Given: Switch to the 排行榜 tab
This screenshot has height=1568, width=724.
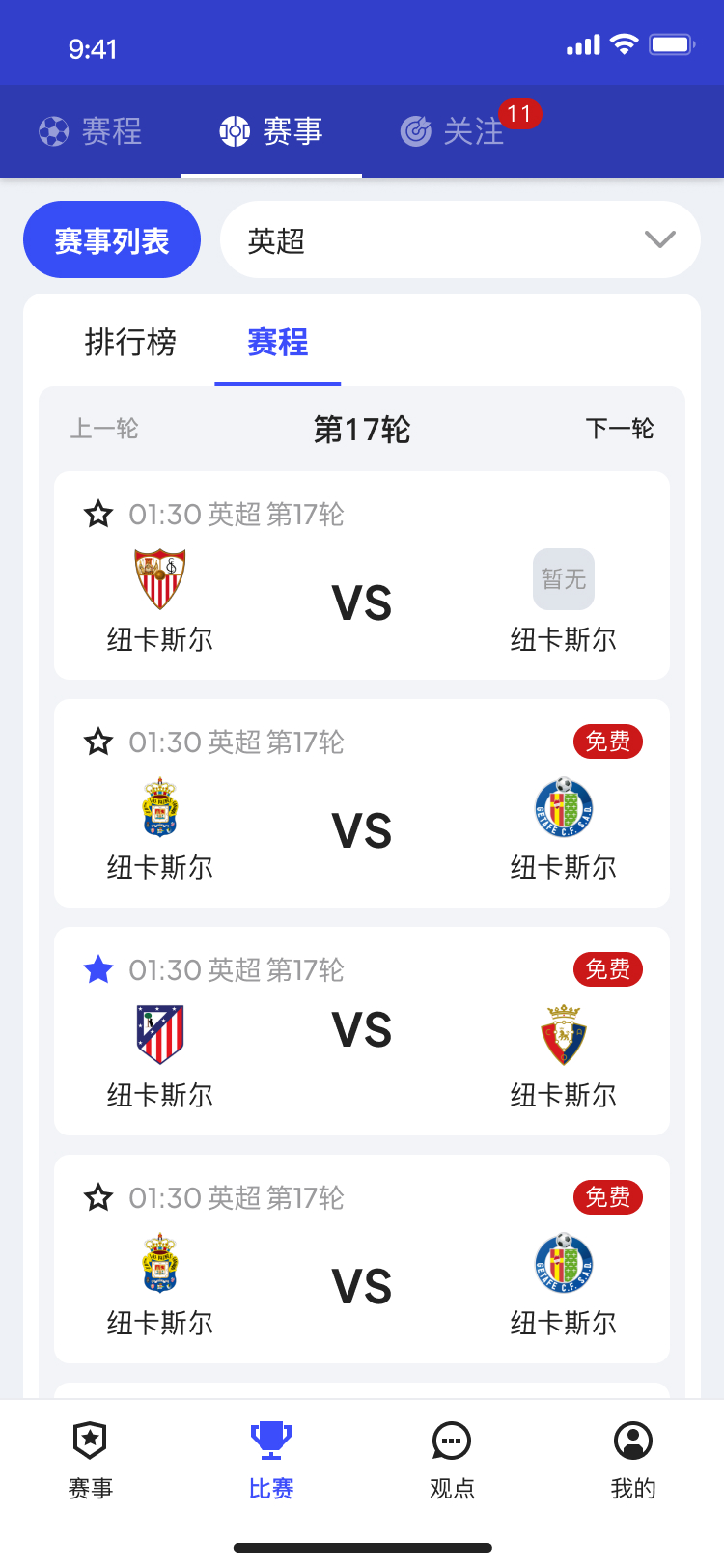Looking at the screenshot, I should click(x=130, y=343).
